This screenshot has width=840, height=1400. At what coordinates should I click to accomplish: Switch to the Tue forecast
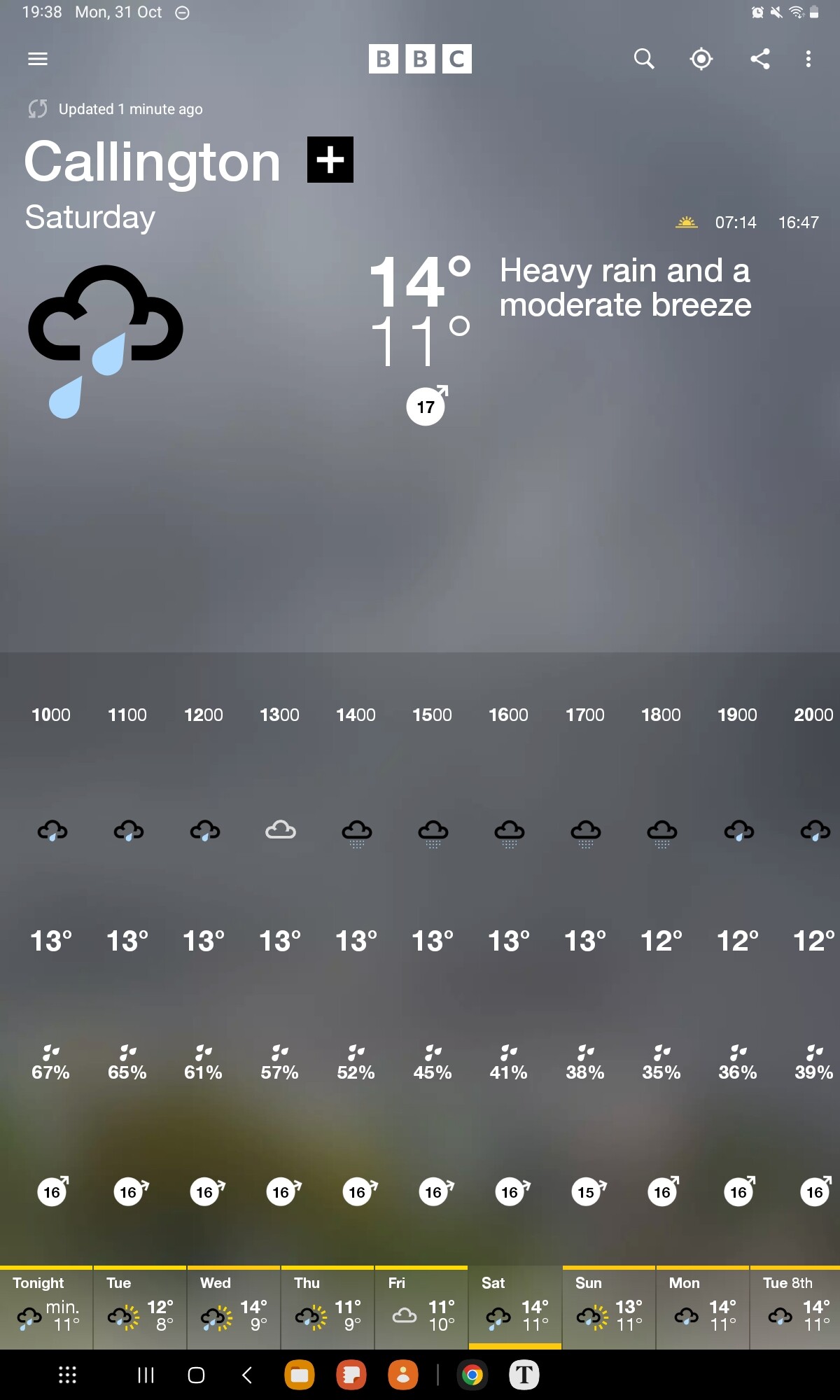click(140, 1308)
